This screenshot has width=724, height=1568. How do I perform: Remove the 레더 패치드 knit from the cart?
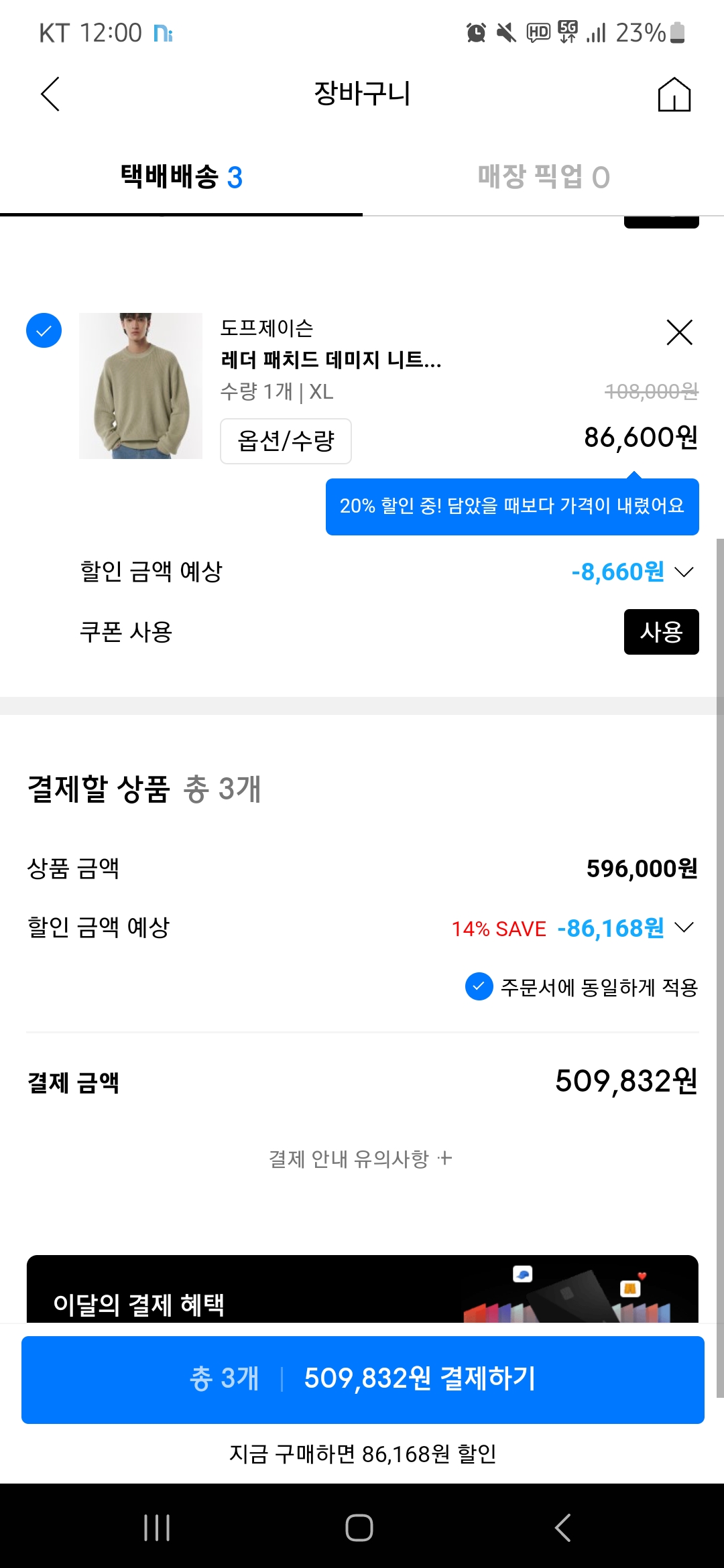click(679, 332)
